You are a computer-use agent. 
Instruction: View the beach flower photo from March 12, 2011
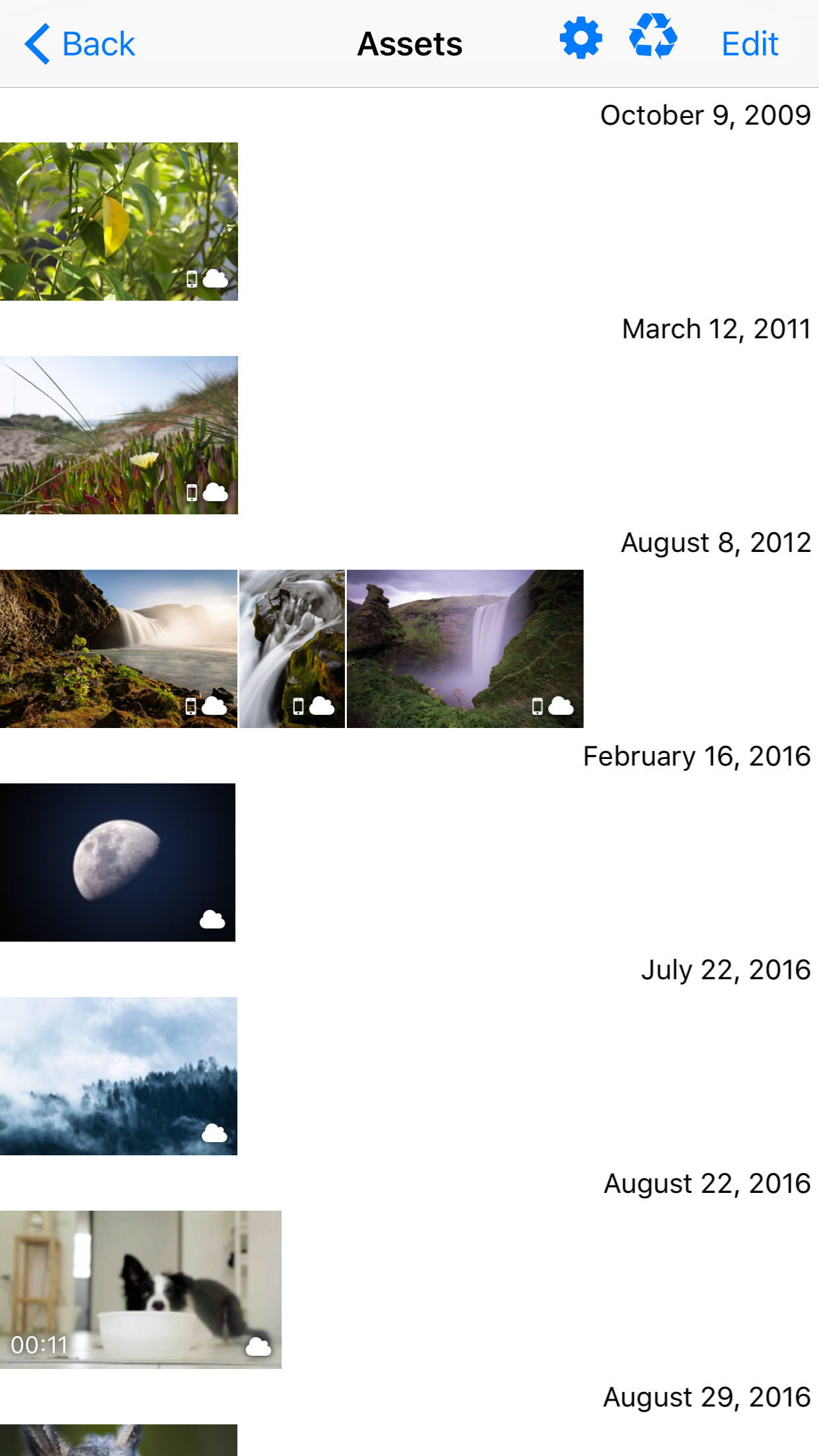point(119,435)
